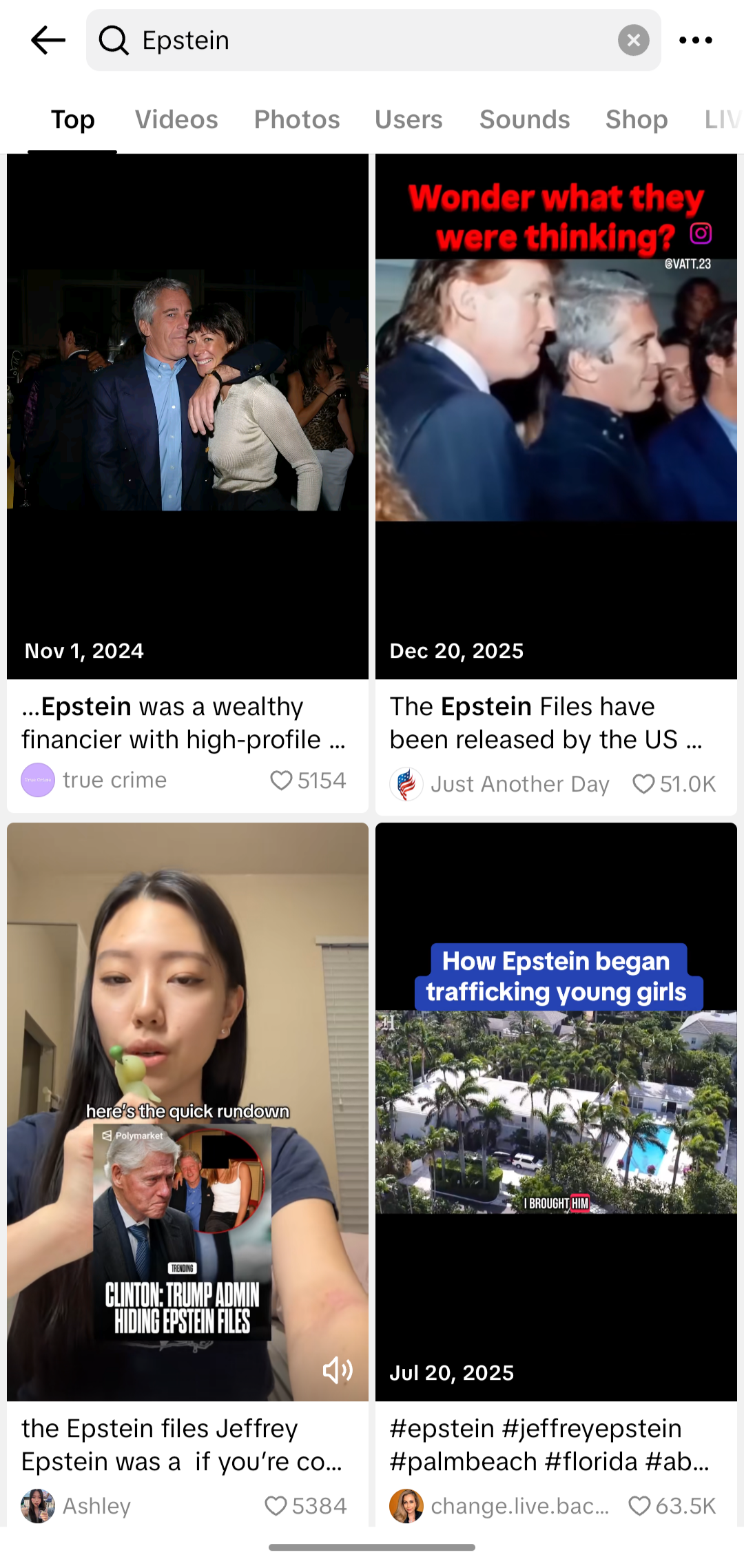Like the change.live.bac... video
This screenshot has width=744, height=1568.
[639, 1506]
